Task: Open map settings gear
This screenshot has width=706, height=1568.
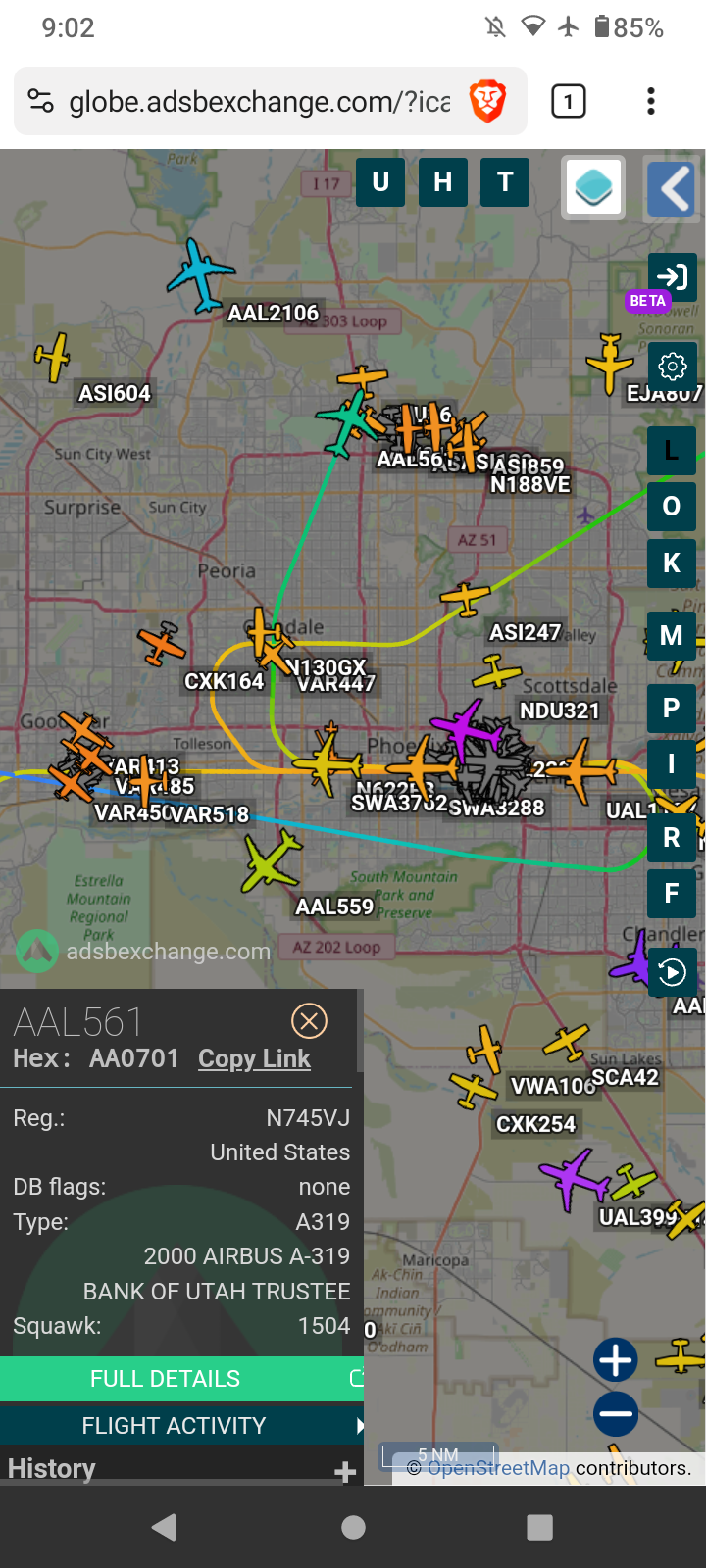Action: point(673,367)
